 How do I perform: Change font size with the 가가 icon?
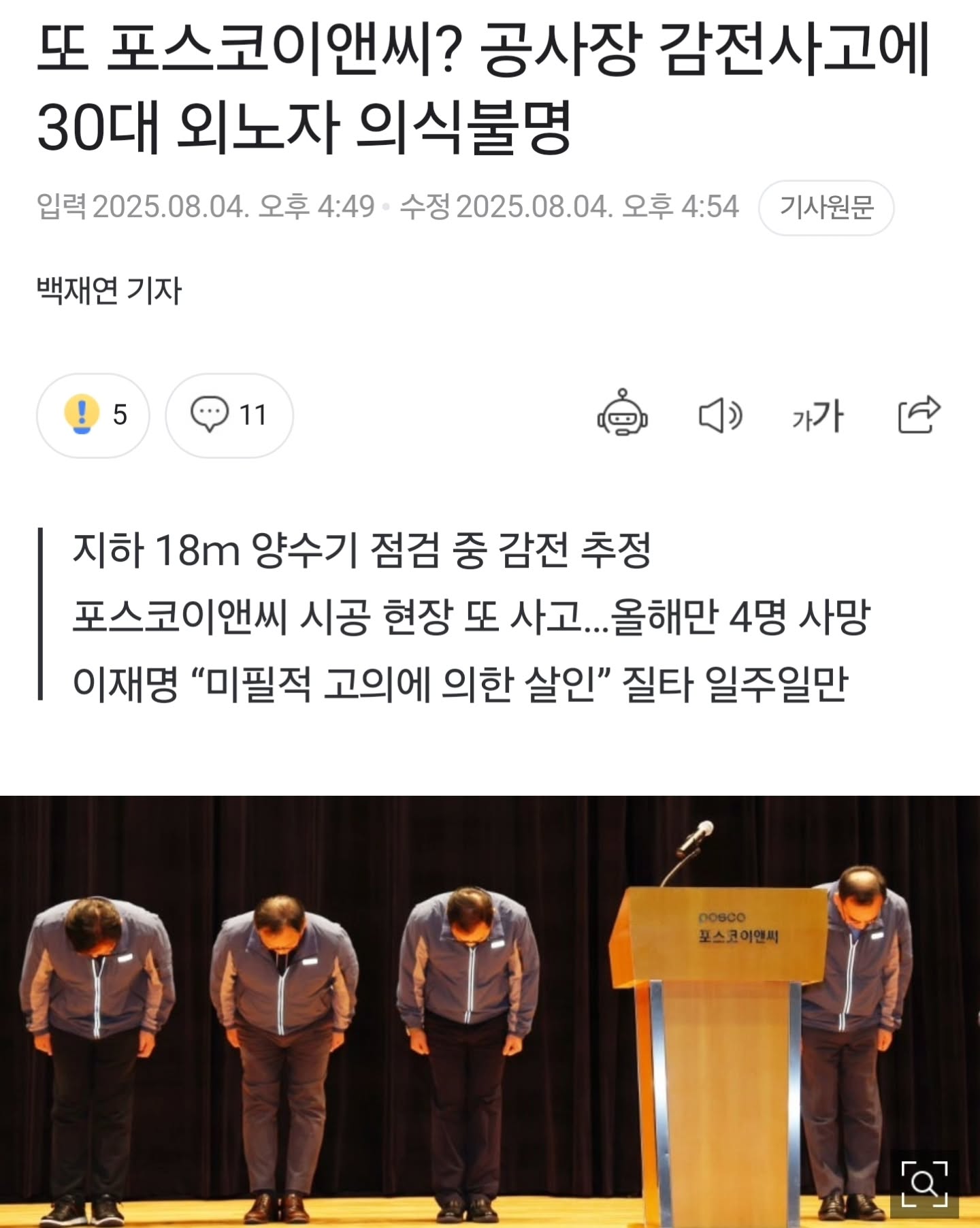[x=817, y=415]
